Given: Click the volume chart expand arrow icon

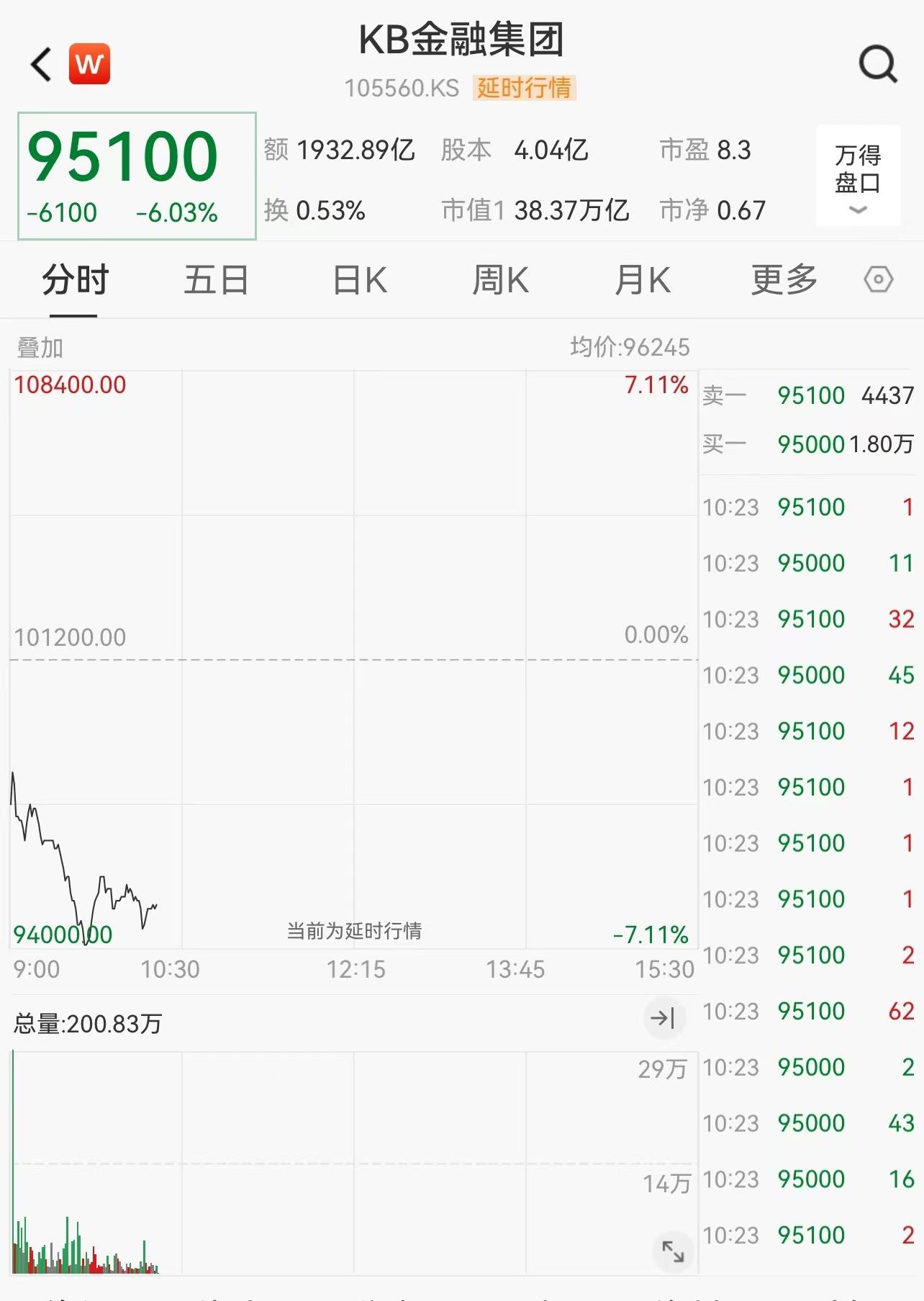Looking at the screenshot, I should [662, 1018].
